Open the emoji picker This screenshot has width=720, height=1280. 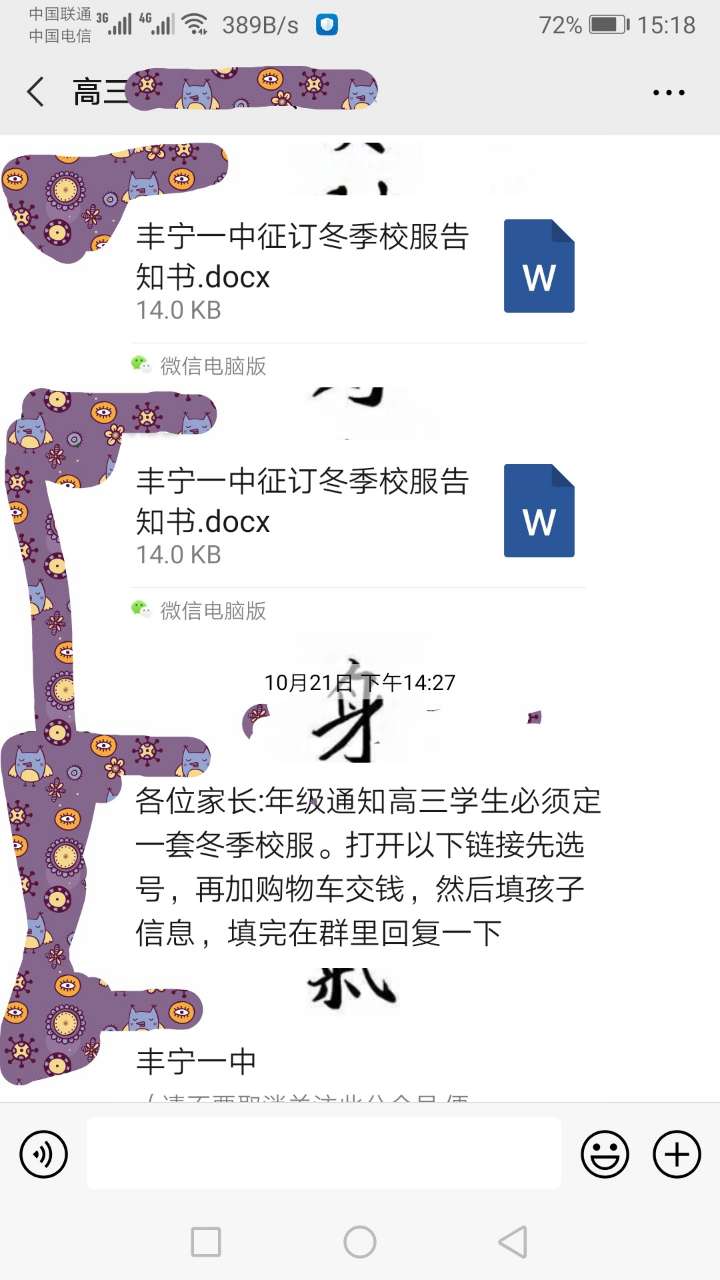tap(605, 1155)
